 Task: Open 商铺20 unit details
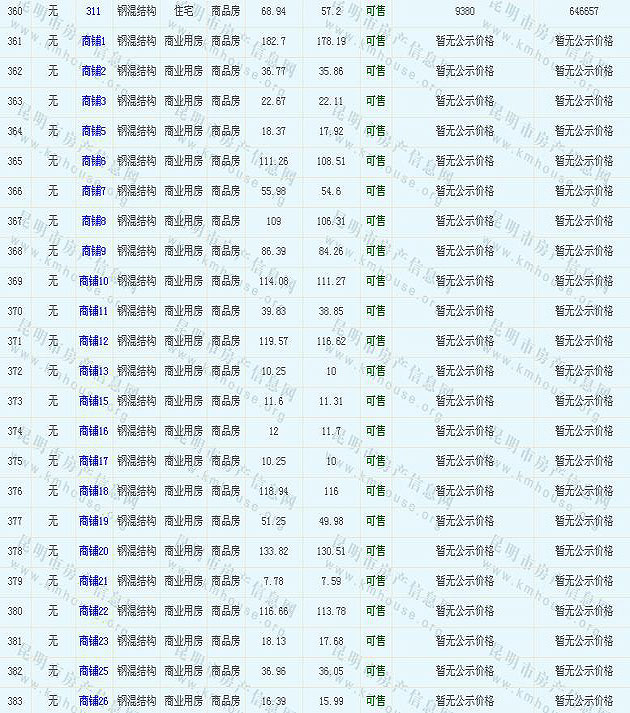(93, 552)
